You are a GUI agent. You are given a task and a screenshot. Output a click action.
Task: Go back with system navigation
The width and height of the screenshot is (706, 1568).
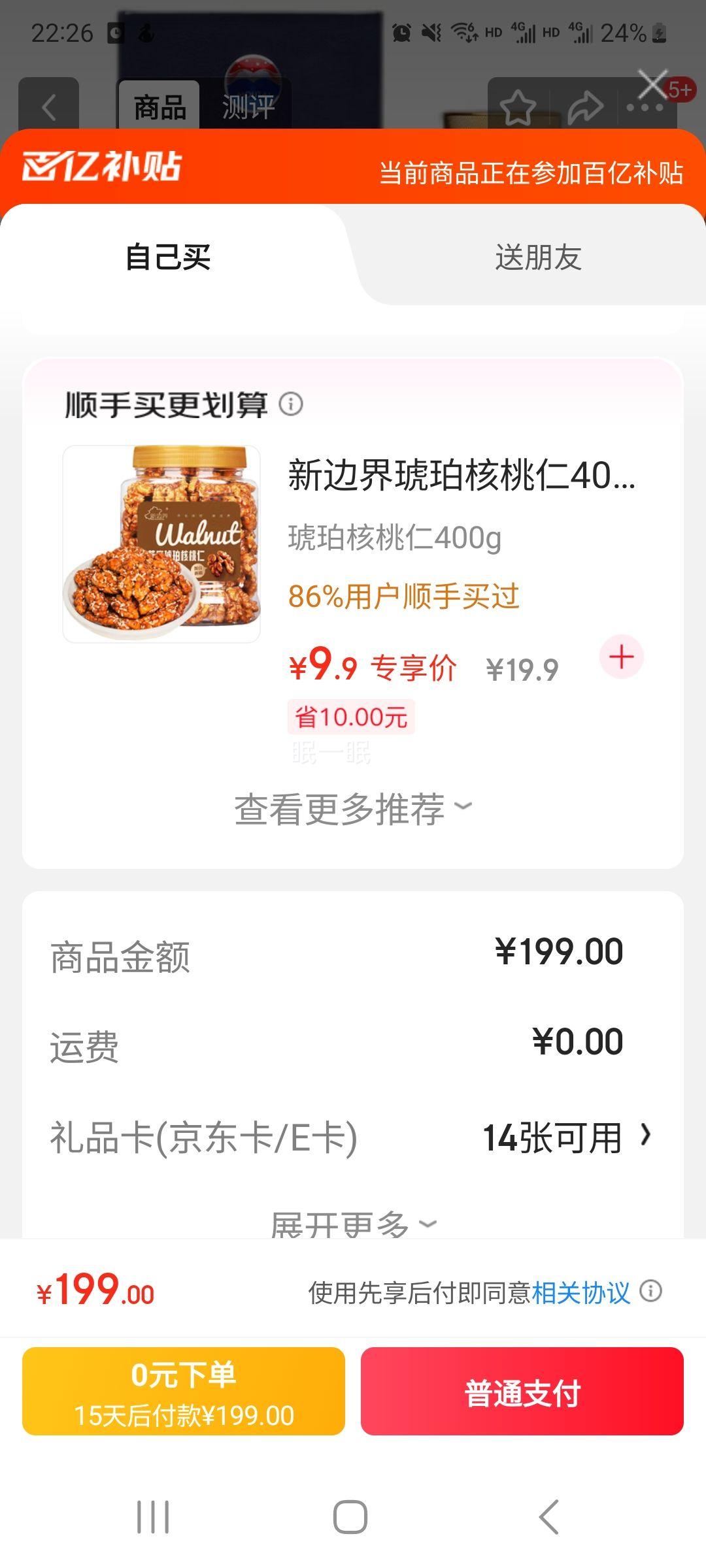coord(549,1516)
